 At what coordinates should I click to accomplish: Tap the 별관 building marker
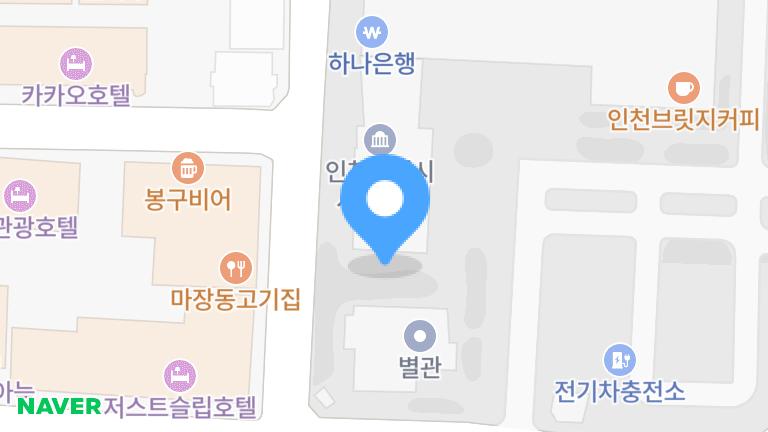[x=419, y=335]
